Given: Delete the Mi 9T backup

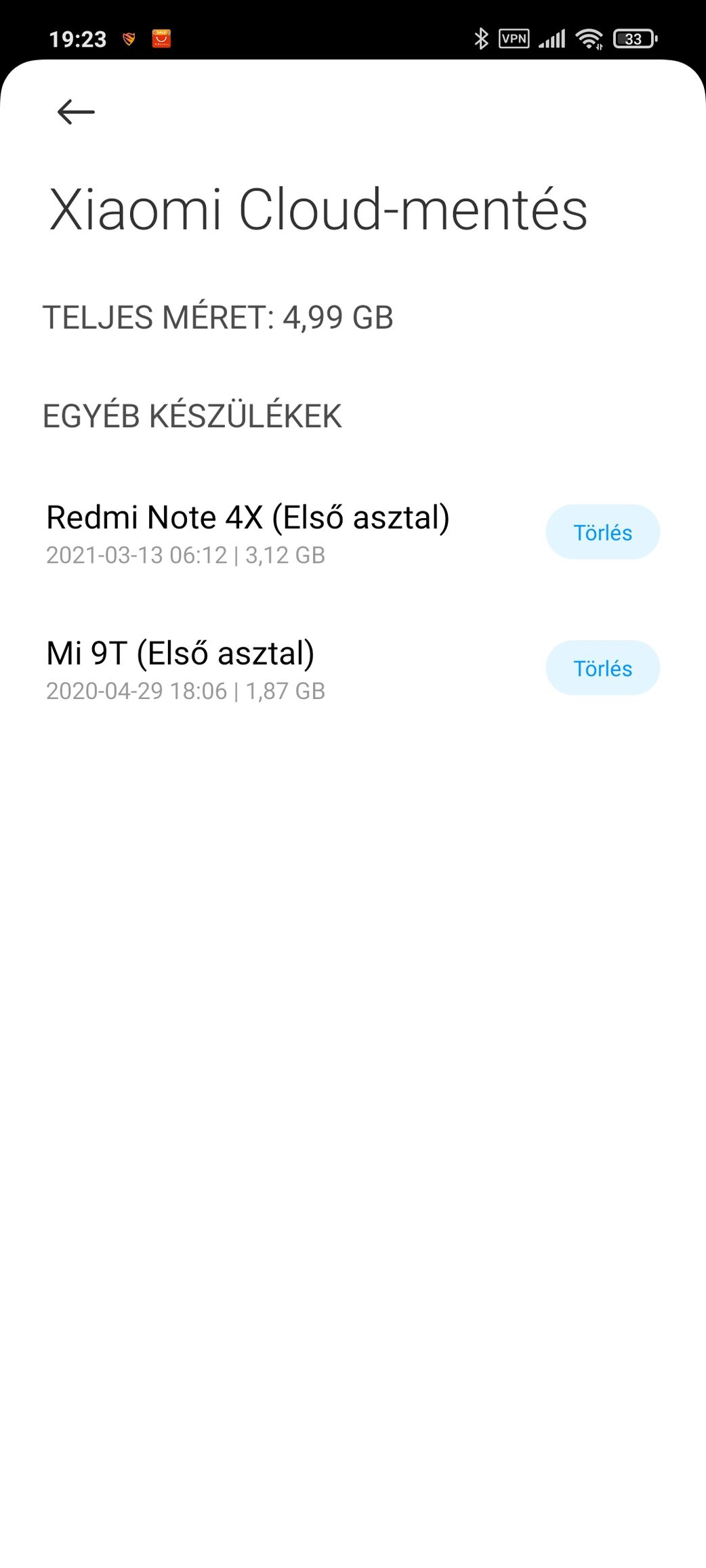Looking at the screenshot, I should point(602,669).
